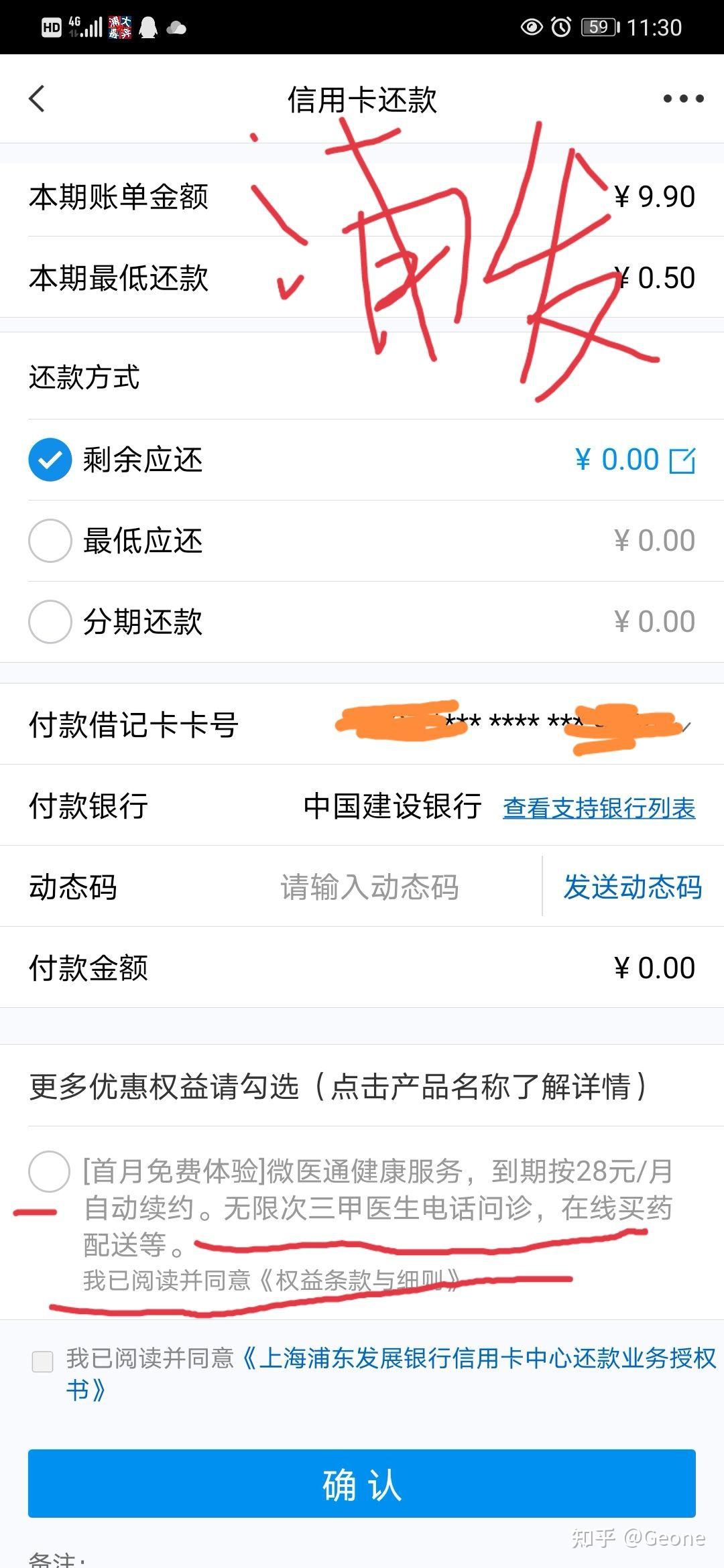Focus the 请输入动态码 input field
Screen dimensions: 724x1568
[369, 887]
